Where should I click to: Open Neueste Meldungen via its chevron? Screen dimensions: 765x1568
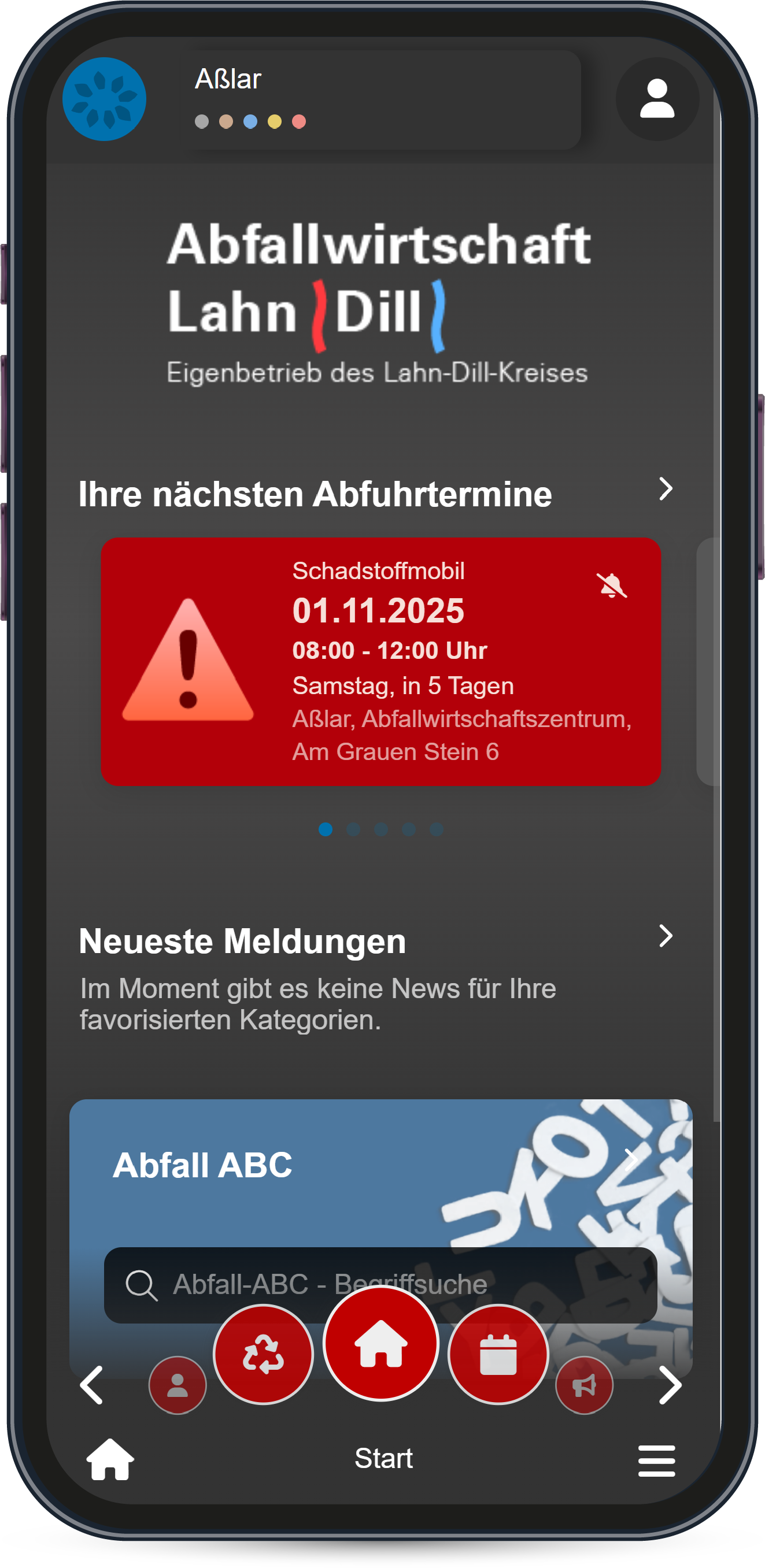[x=666, y=936]
